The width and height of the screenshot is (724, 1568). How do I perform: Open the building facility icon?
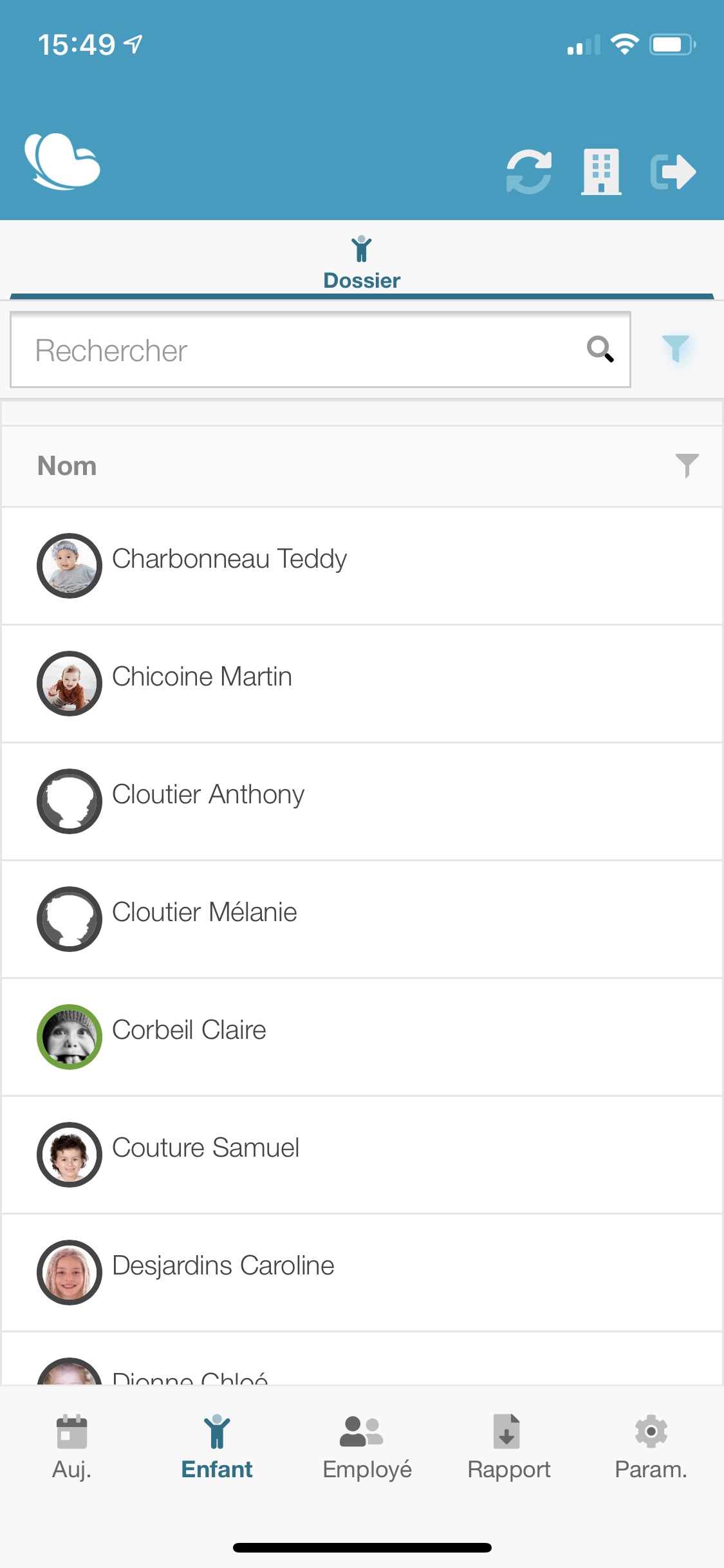601,172
